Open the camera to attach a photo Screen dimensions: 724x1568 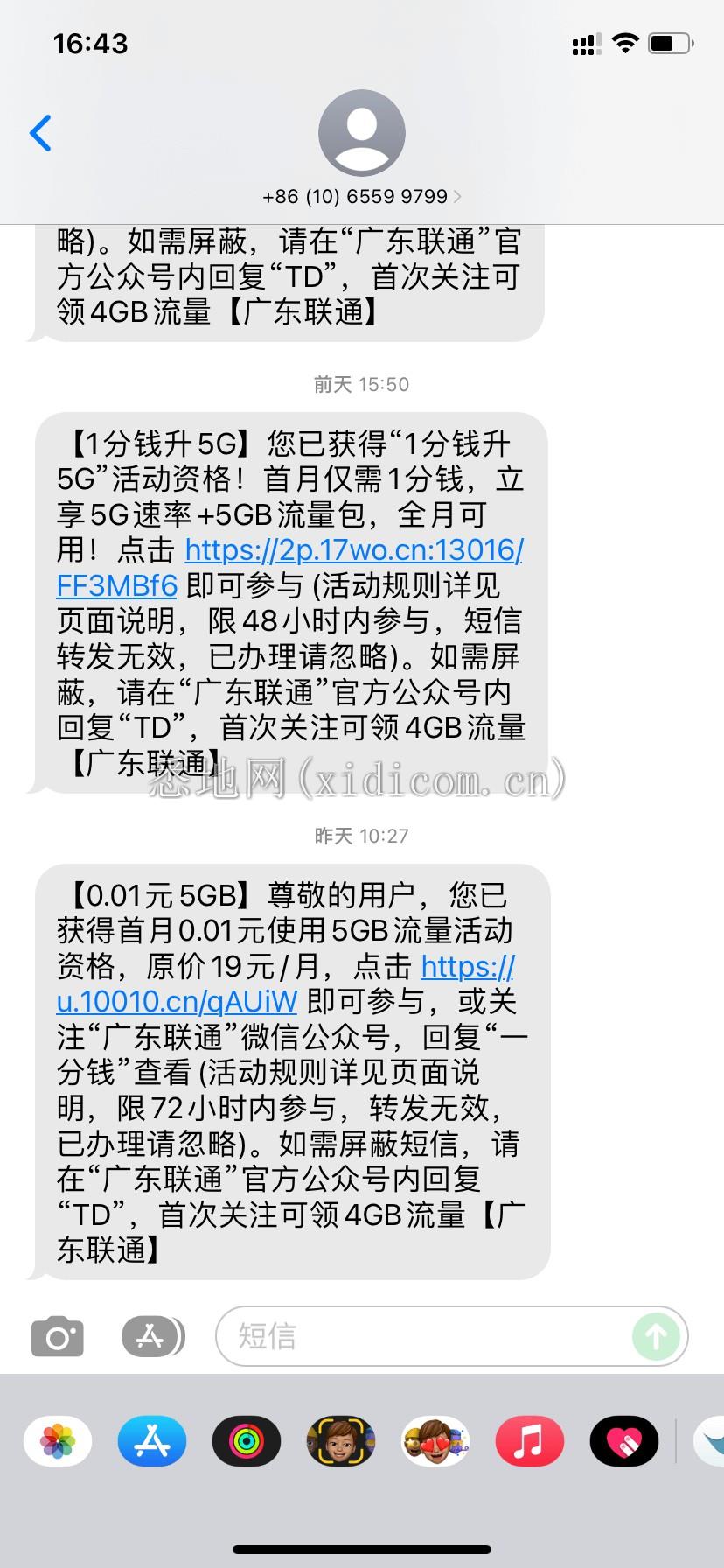click(58, 1337)
